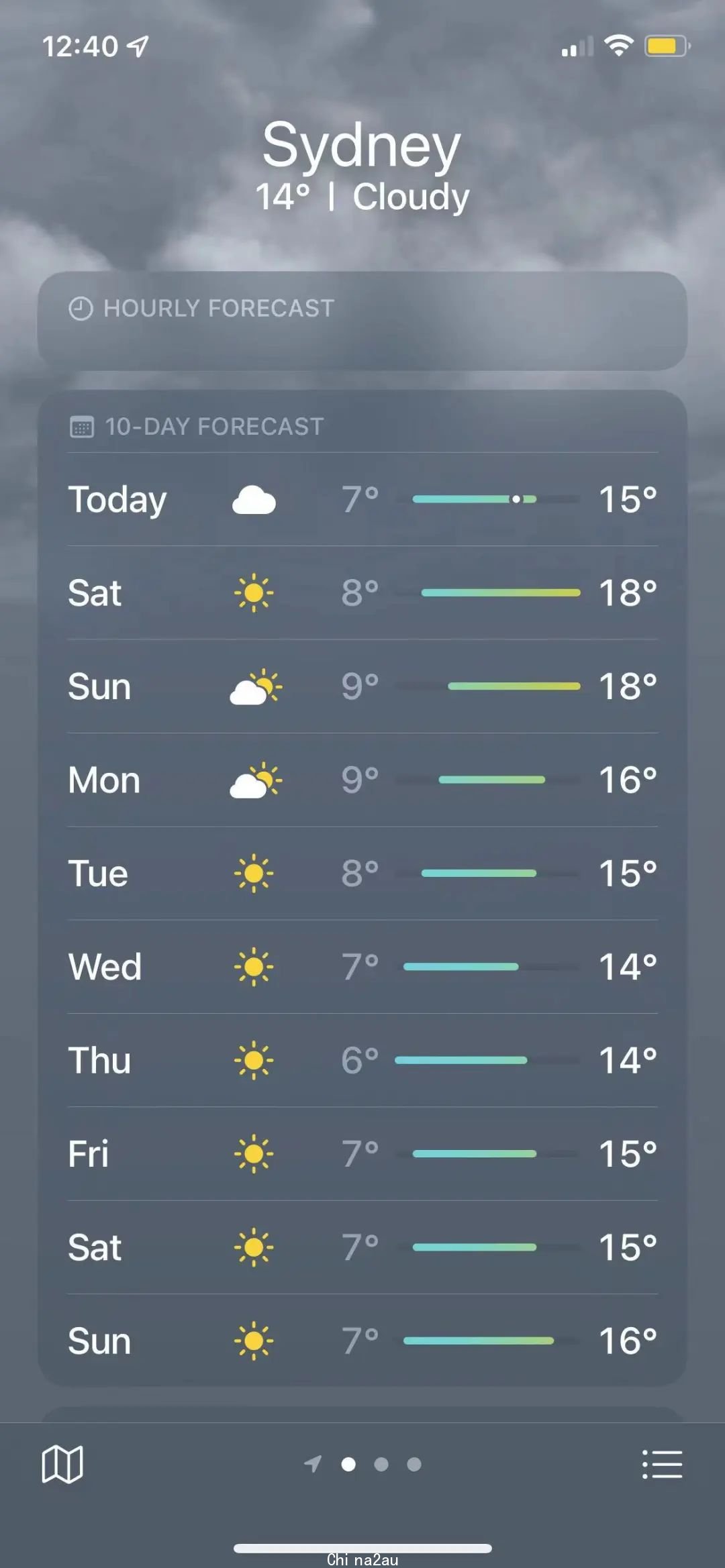Viewport: 725px width, 1568px height.
Task: Open Today's forecast details
Action: coord(362,499)
